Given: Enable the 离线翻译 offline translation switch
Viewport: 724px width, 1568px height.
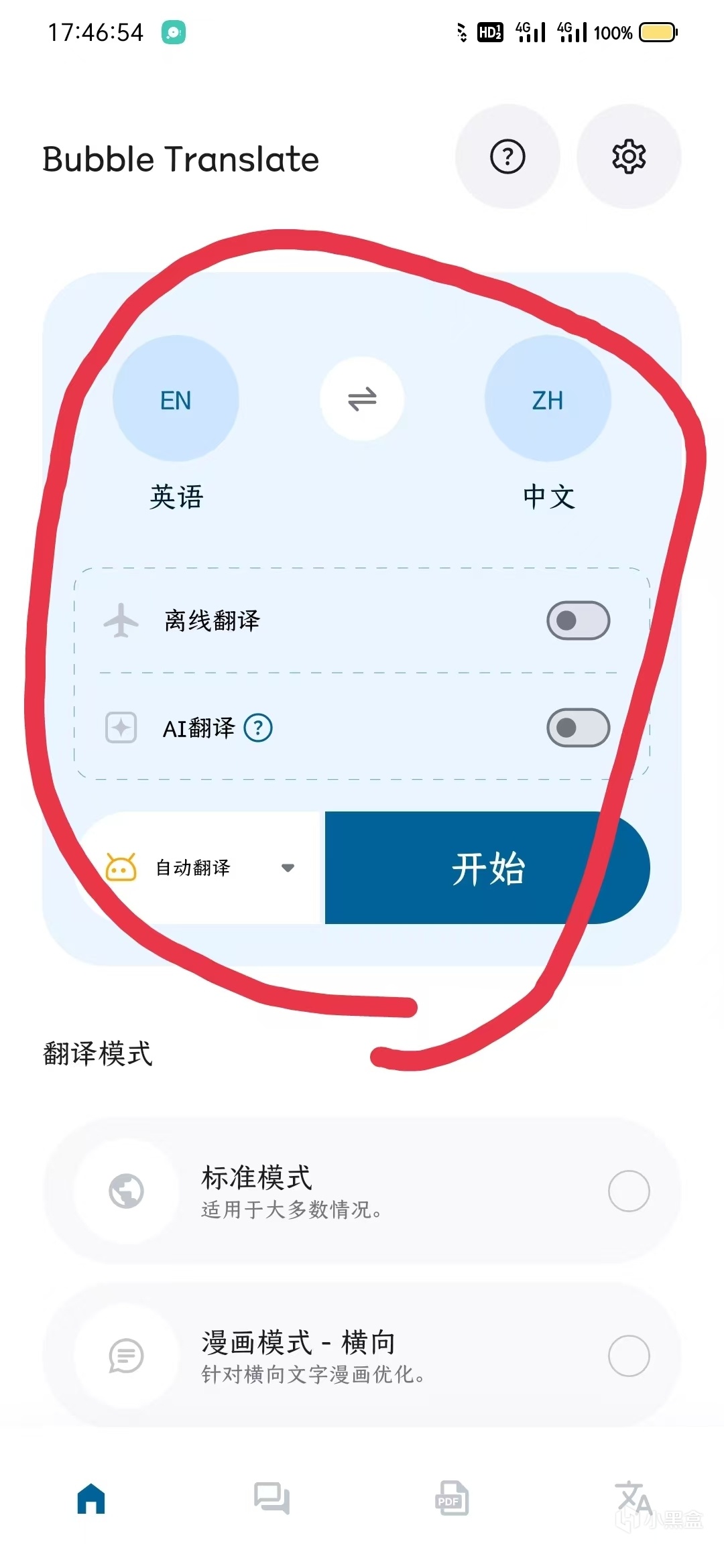Looking at the screenshot, I should [x=578, y=620].
